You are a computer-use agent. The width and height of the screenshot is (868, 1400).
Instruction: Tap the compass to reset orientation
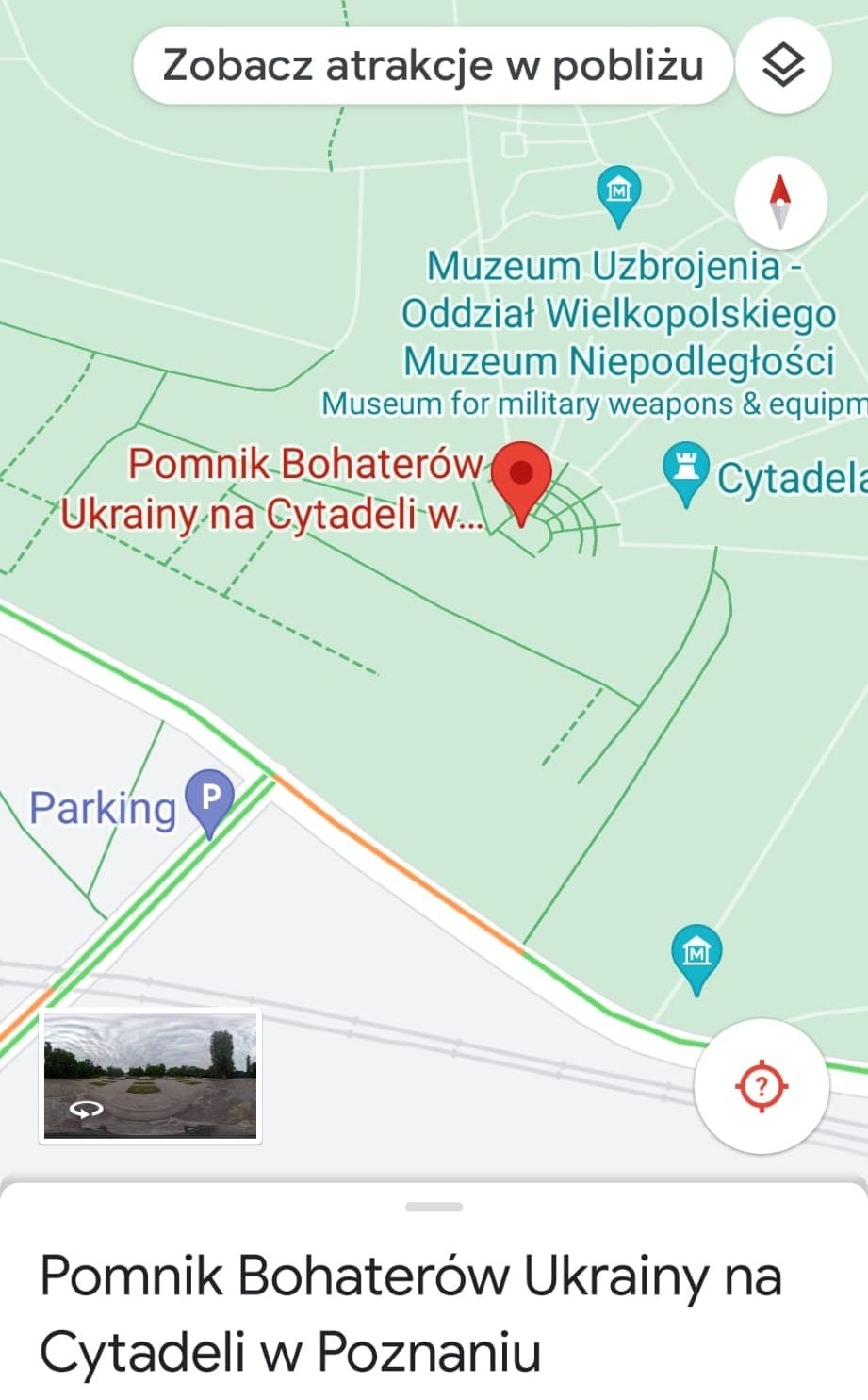coord(780,203)
